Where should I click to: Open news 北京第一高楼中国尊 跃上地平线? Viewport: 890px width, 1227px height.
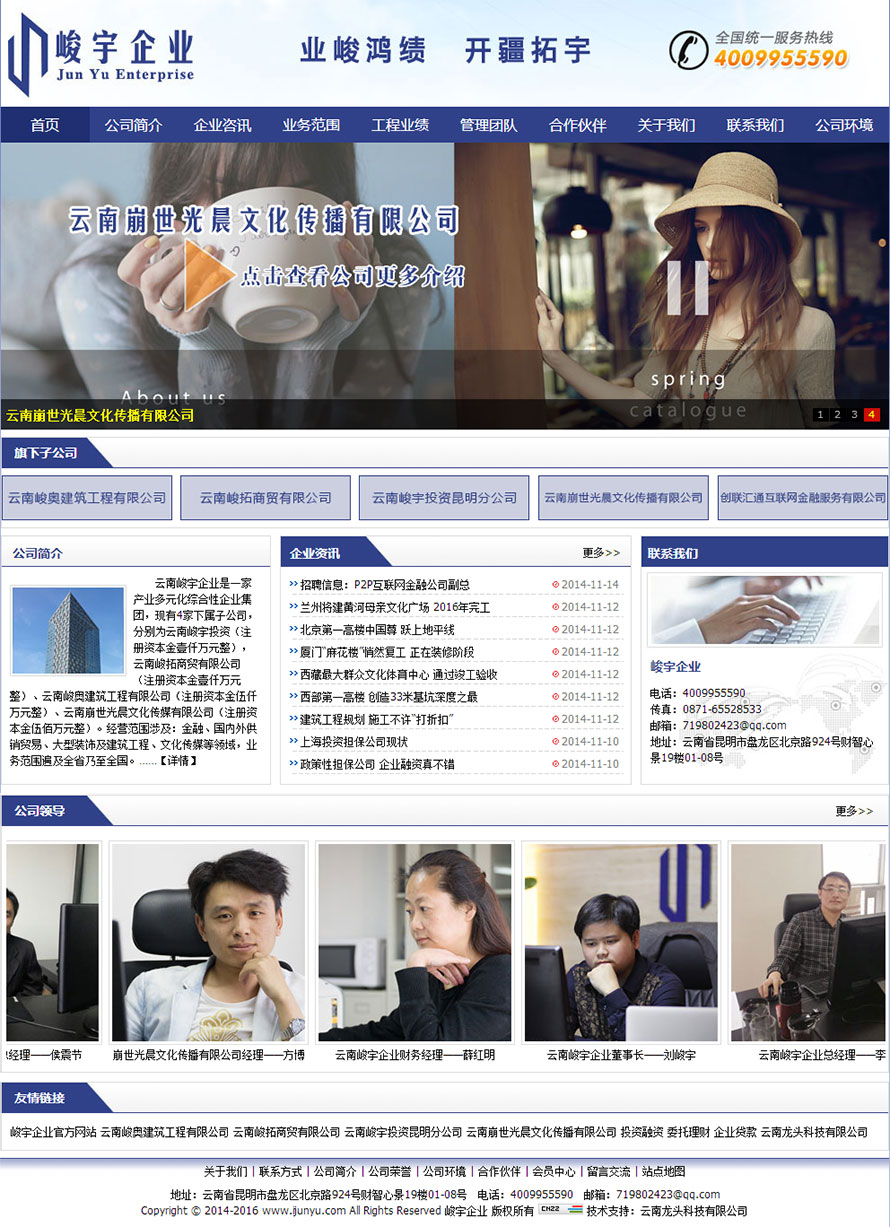377,629
